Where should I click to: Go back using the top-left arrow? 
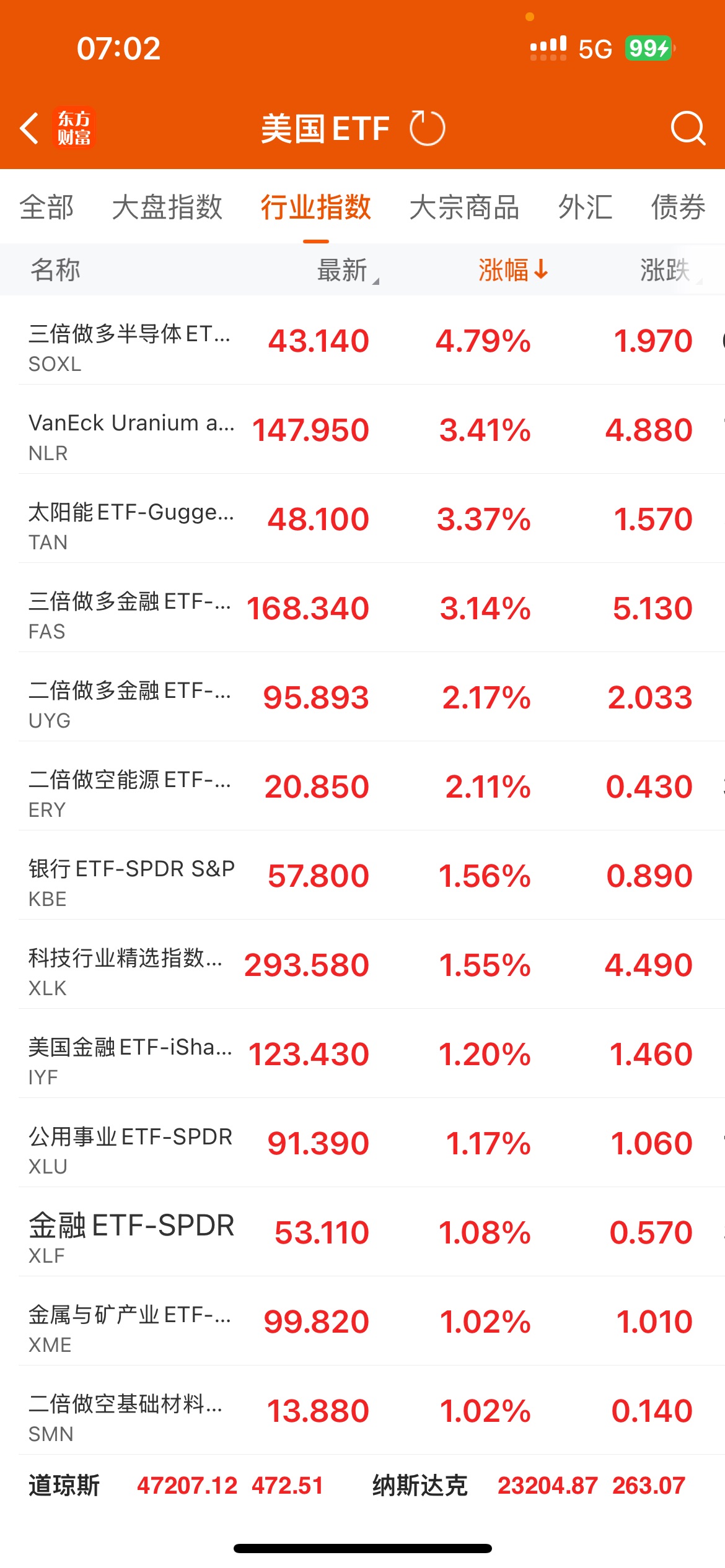(x=29, y=128)
